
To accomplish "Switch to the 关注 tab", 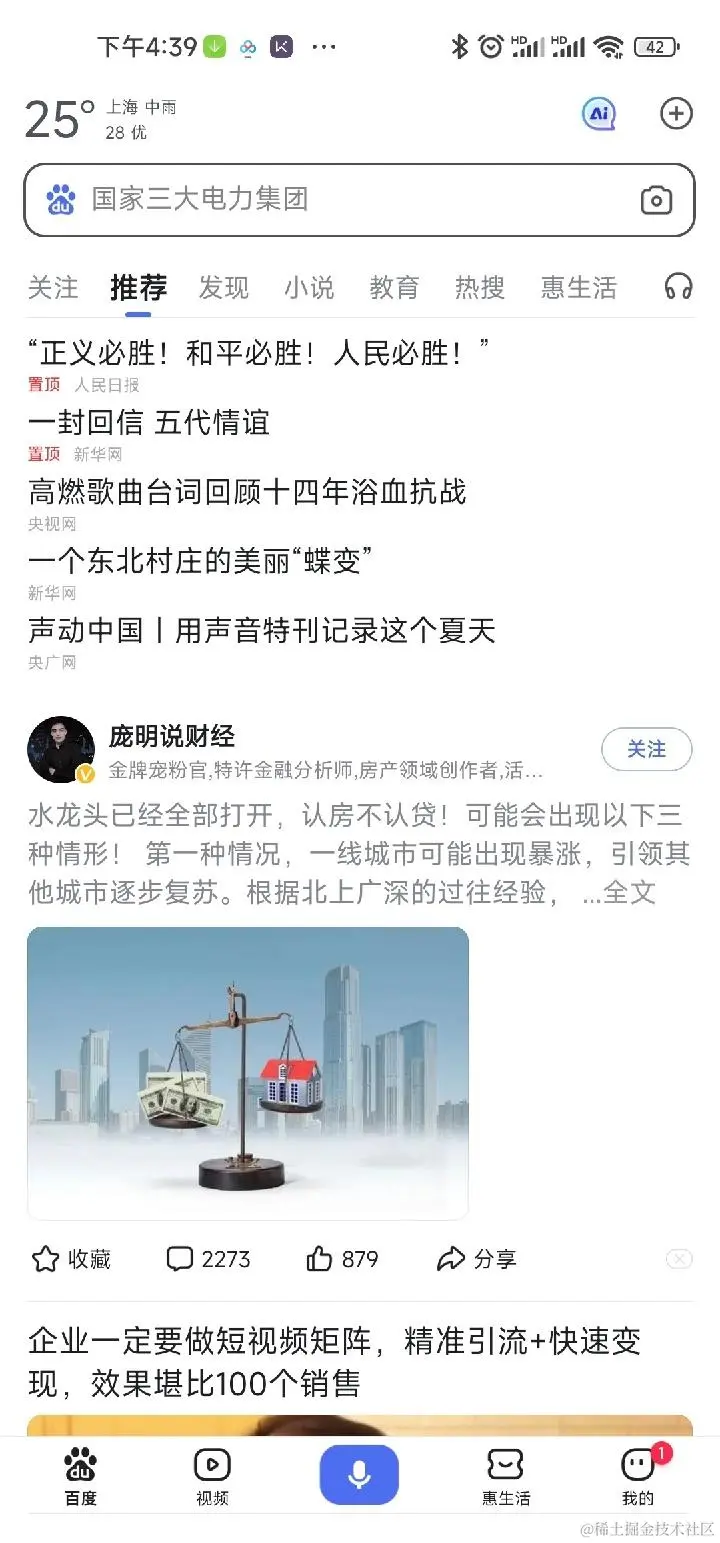I will click(x=52, y=288).
